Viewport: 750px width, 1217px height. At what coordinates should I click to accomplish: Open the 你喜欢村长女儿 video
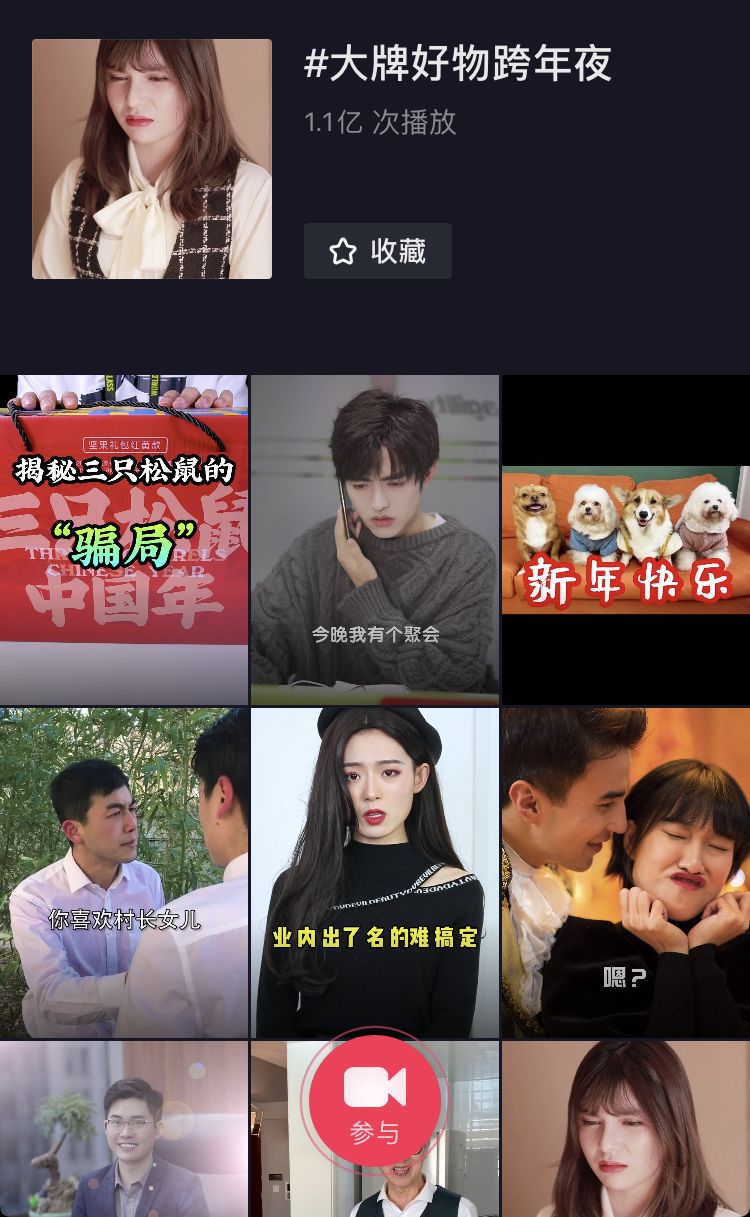[124, 870]
